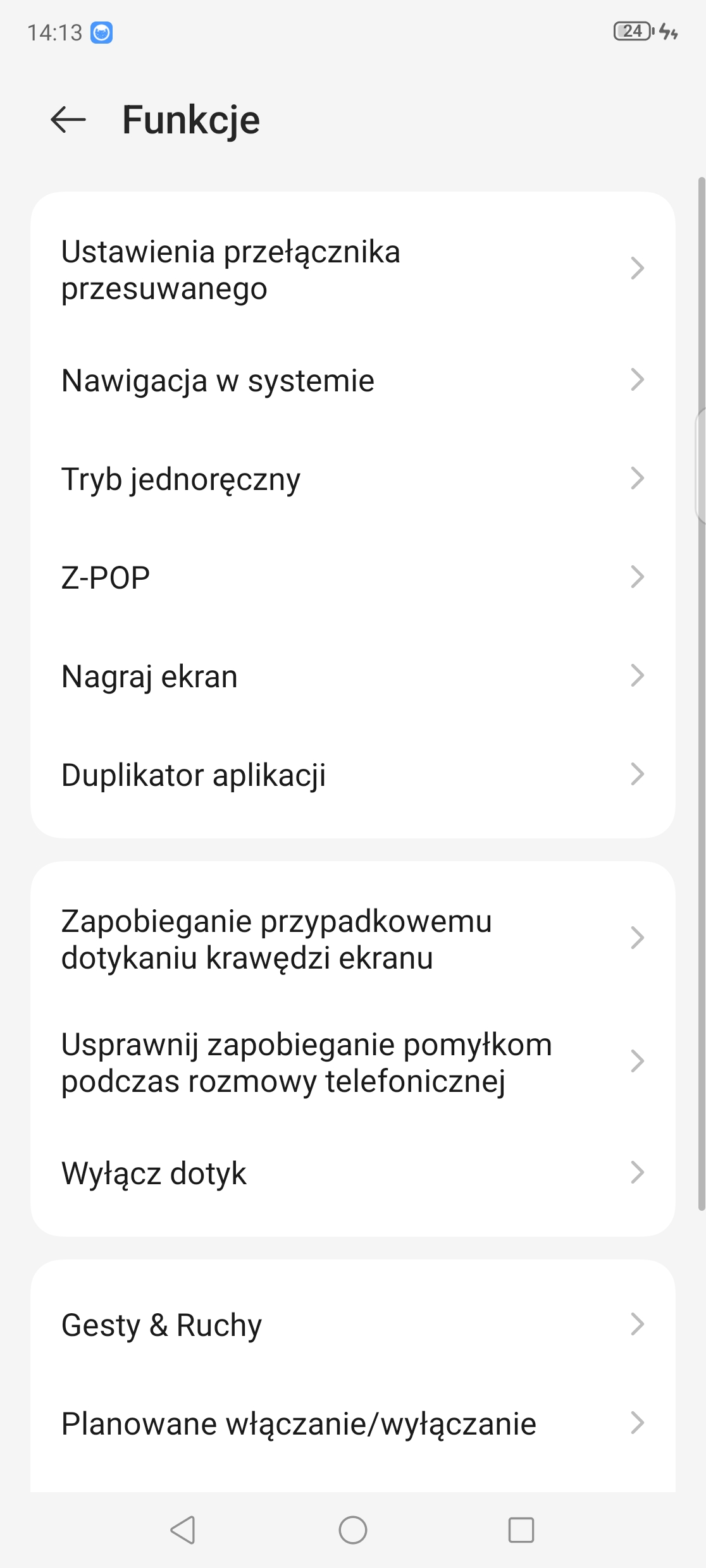Open Zapobieganie przypadkowemu dotykaniu krawędzi ekranu
Viewport: 706px width, 1568px height.
353,939
